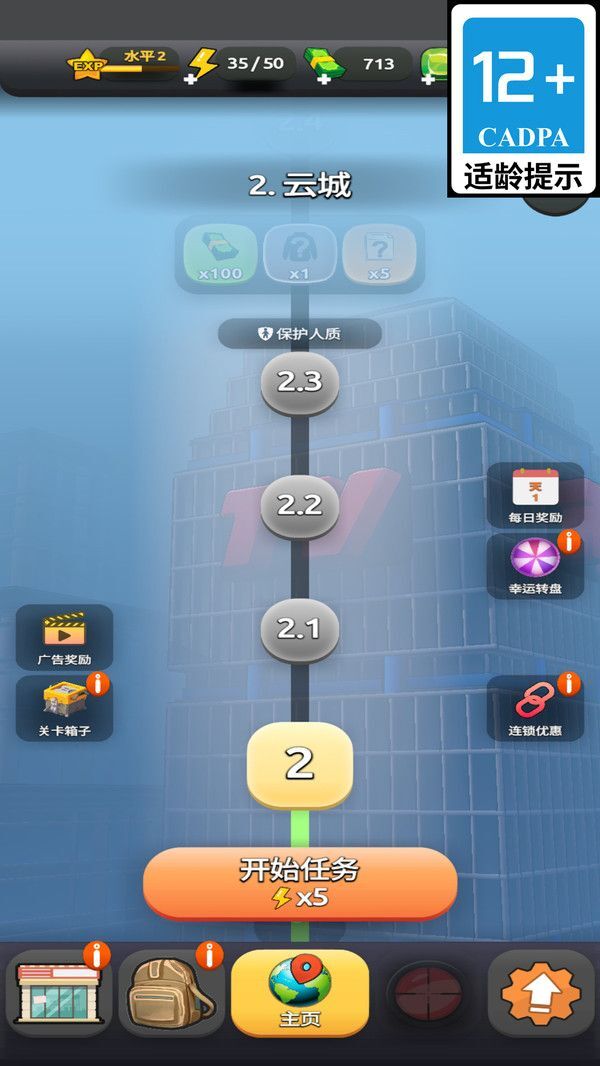
Task: Open the 关卡箱子 level chest
Action: tap(64, 708)
